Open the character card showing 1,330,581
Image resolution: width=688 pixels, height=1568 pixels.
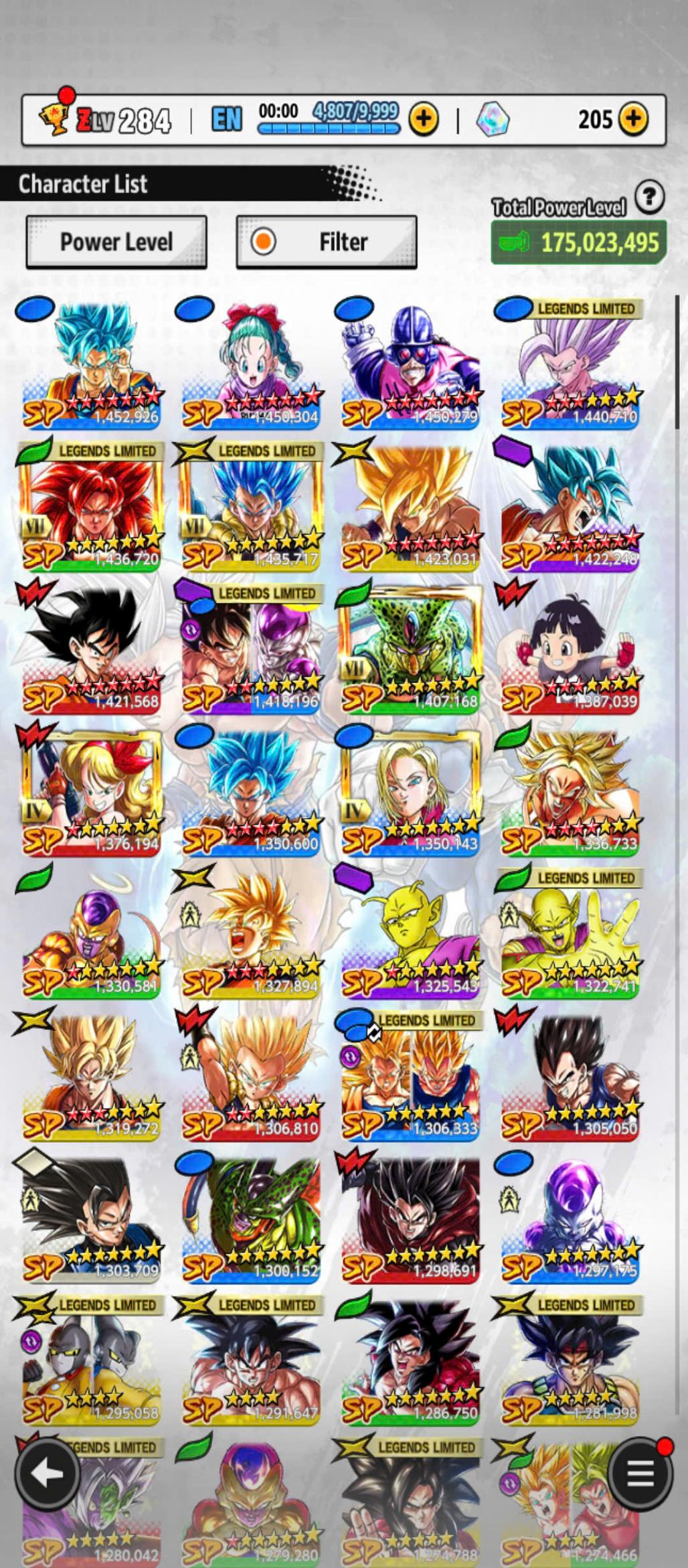tap(92, 934)
